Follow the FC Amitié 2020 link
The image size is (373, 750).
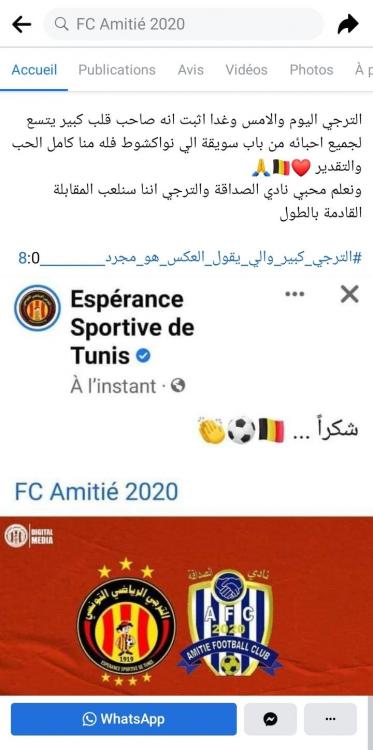tap(96, 492)
